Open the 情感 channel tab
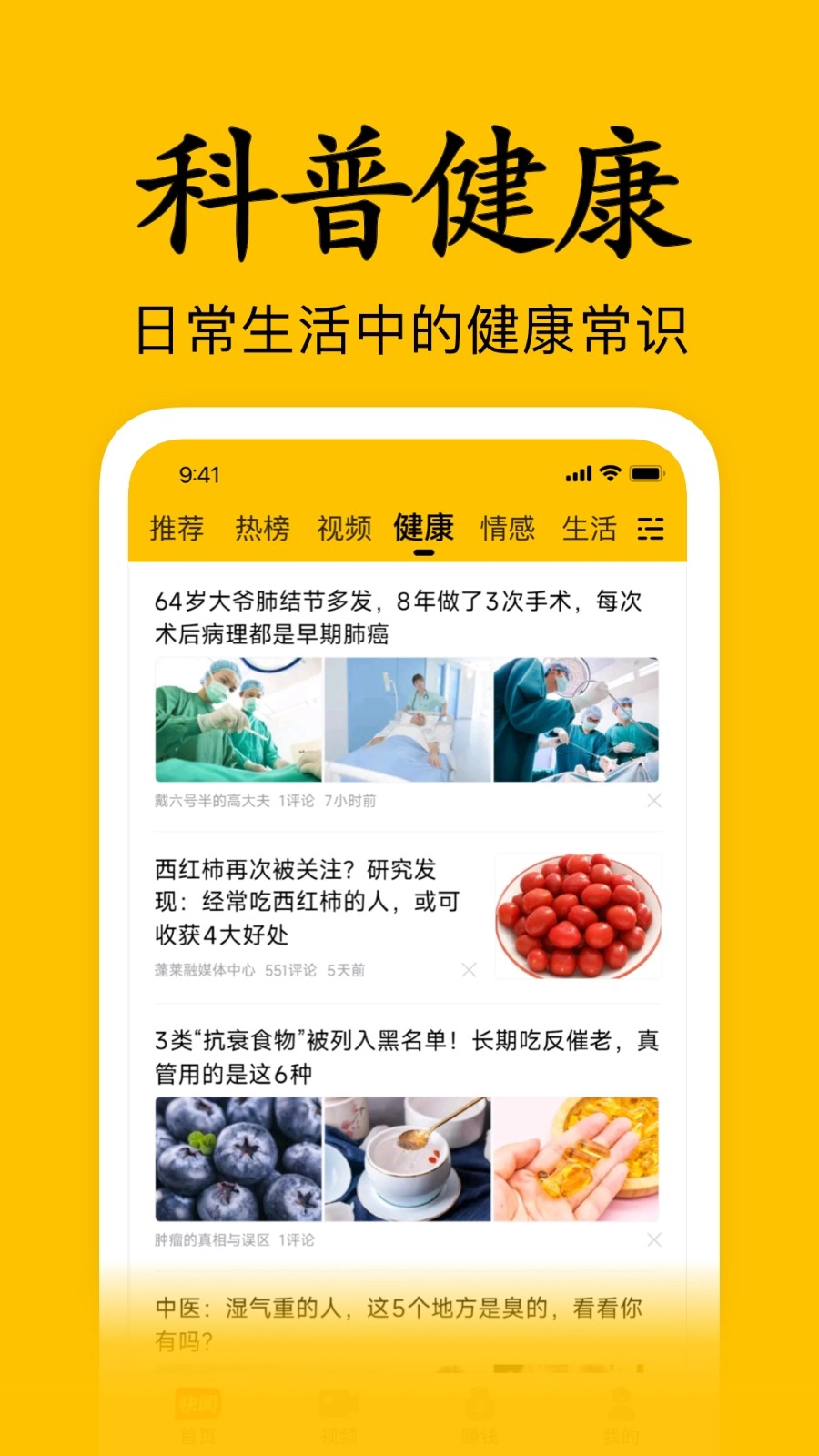 pyautogui.click(x=507, y=529)
